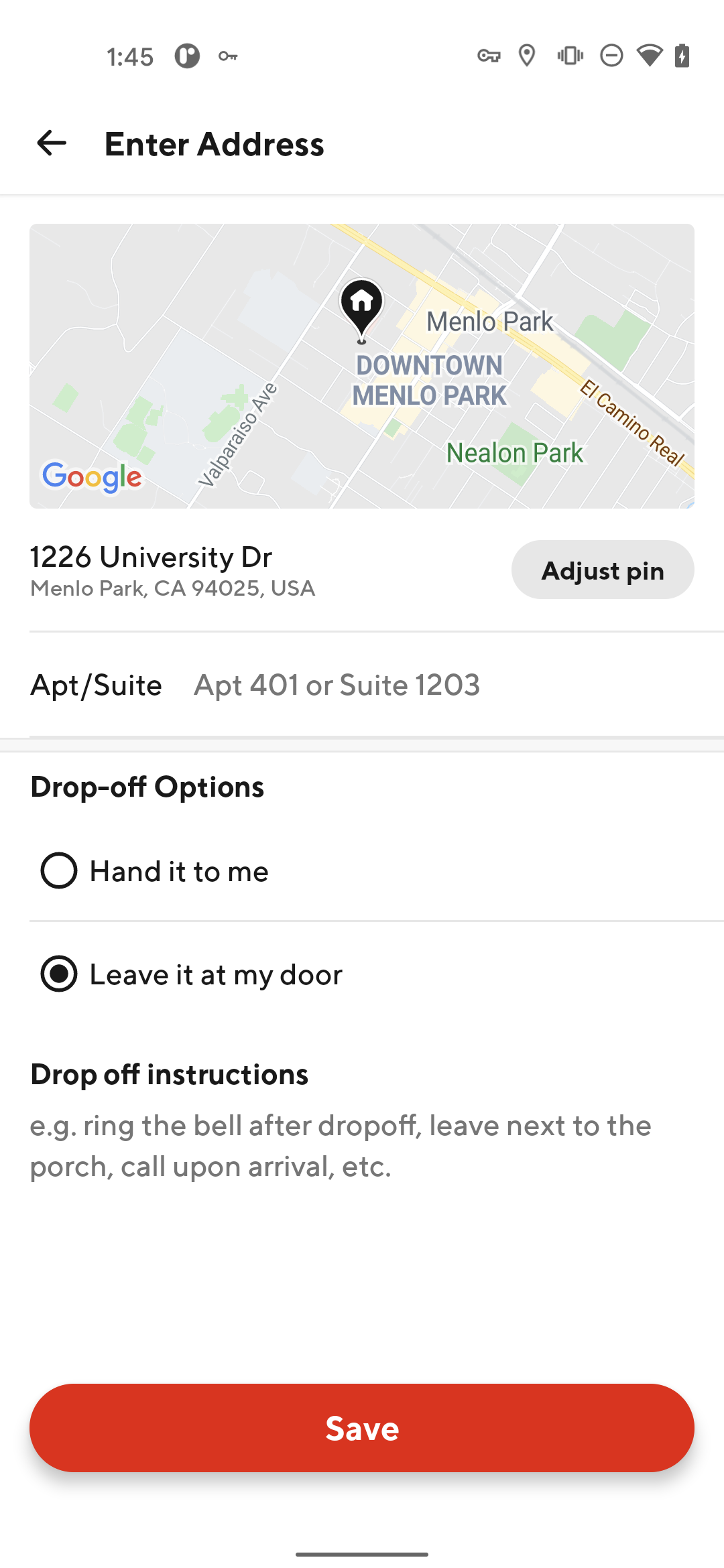
Task: Select the Hand it to me option
Action: coord(362,871)
